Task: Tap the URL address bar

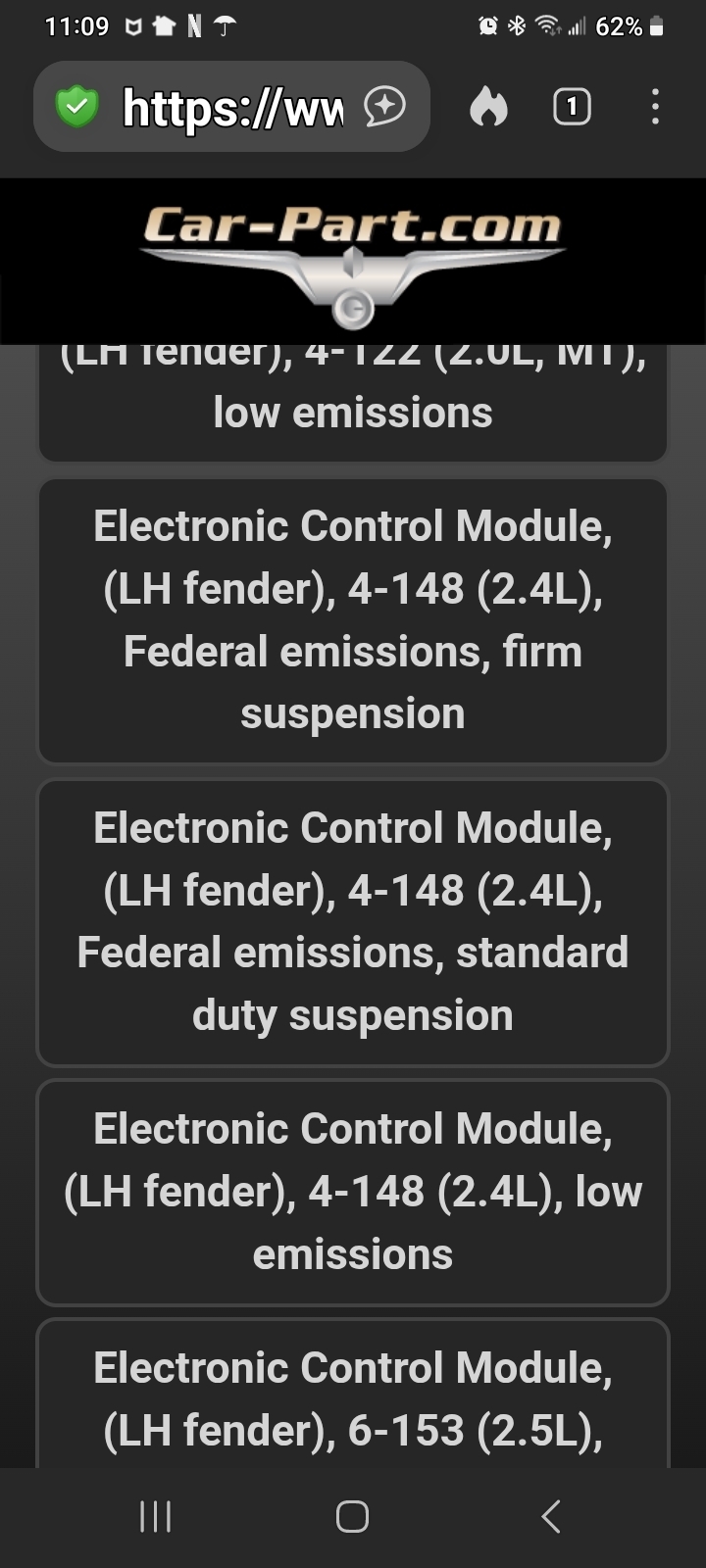Action: click(x=231, y=107)
